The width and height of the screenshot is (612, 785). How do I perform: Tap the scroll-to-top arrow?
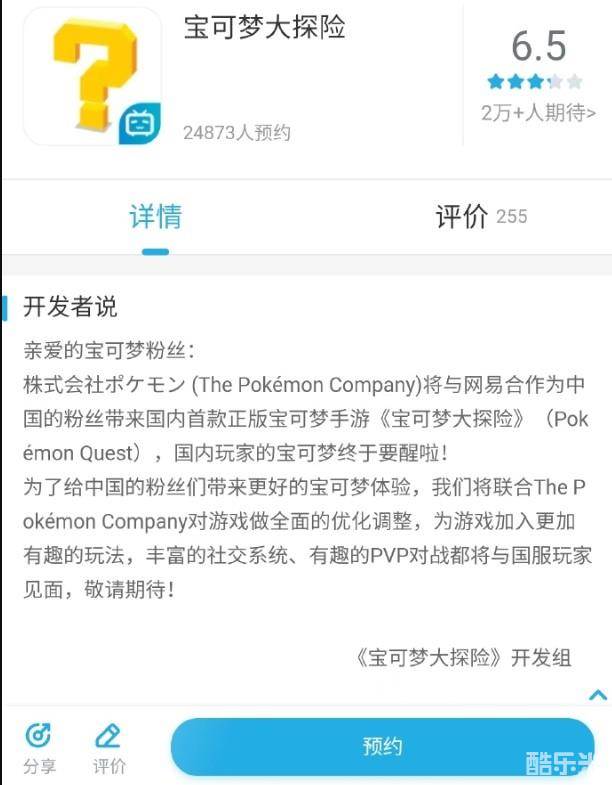tap(598, 695)
